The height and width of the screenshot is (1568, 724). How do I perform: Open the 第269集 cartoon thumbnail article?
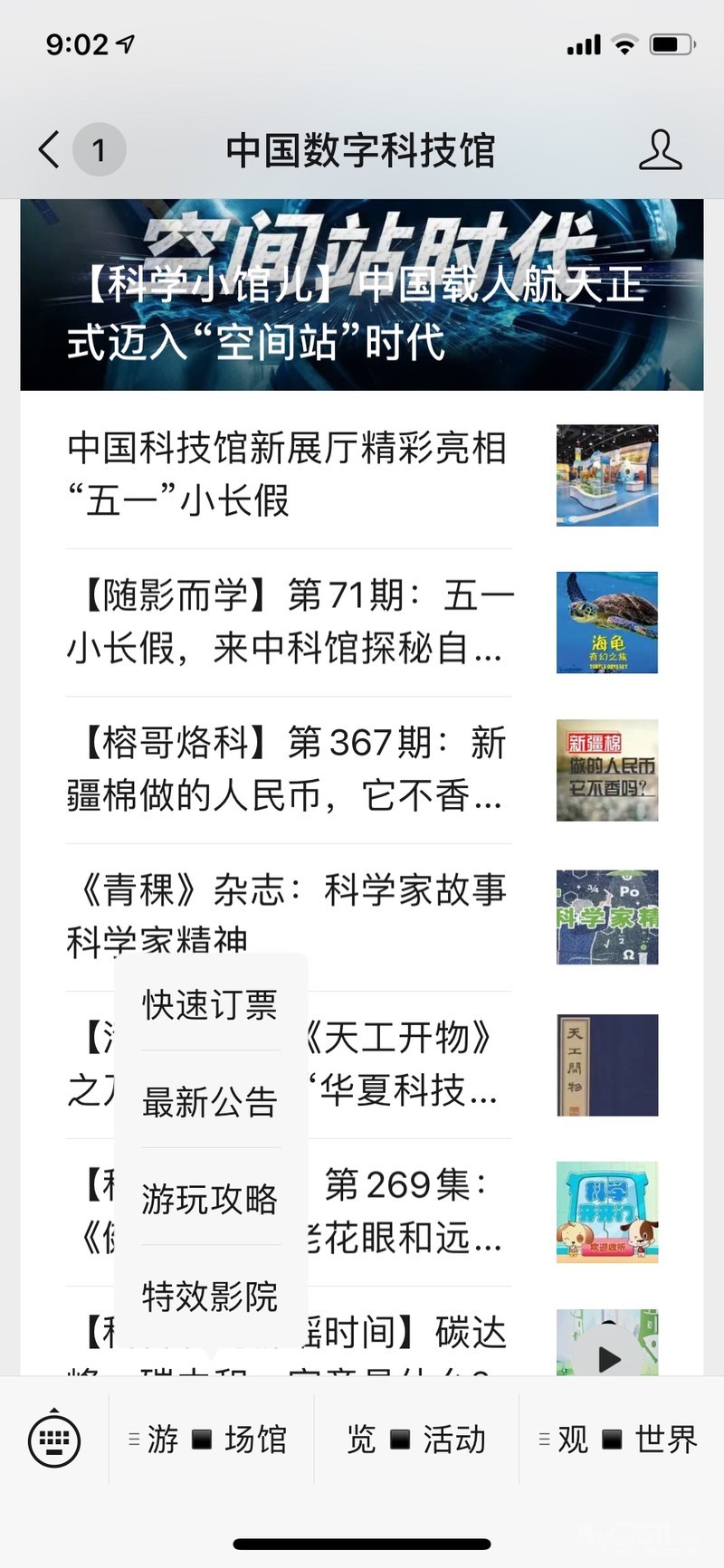(607, 1212)
